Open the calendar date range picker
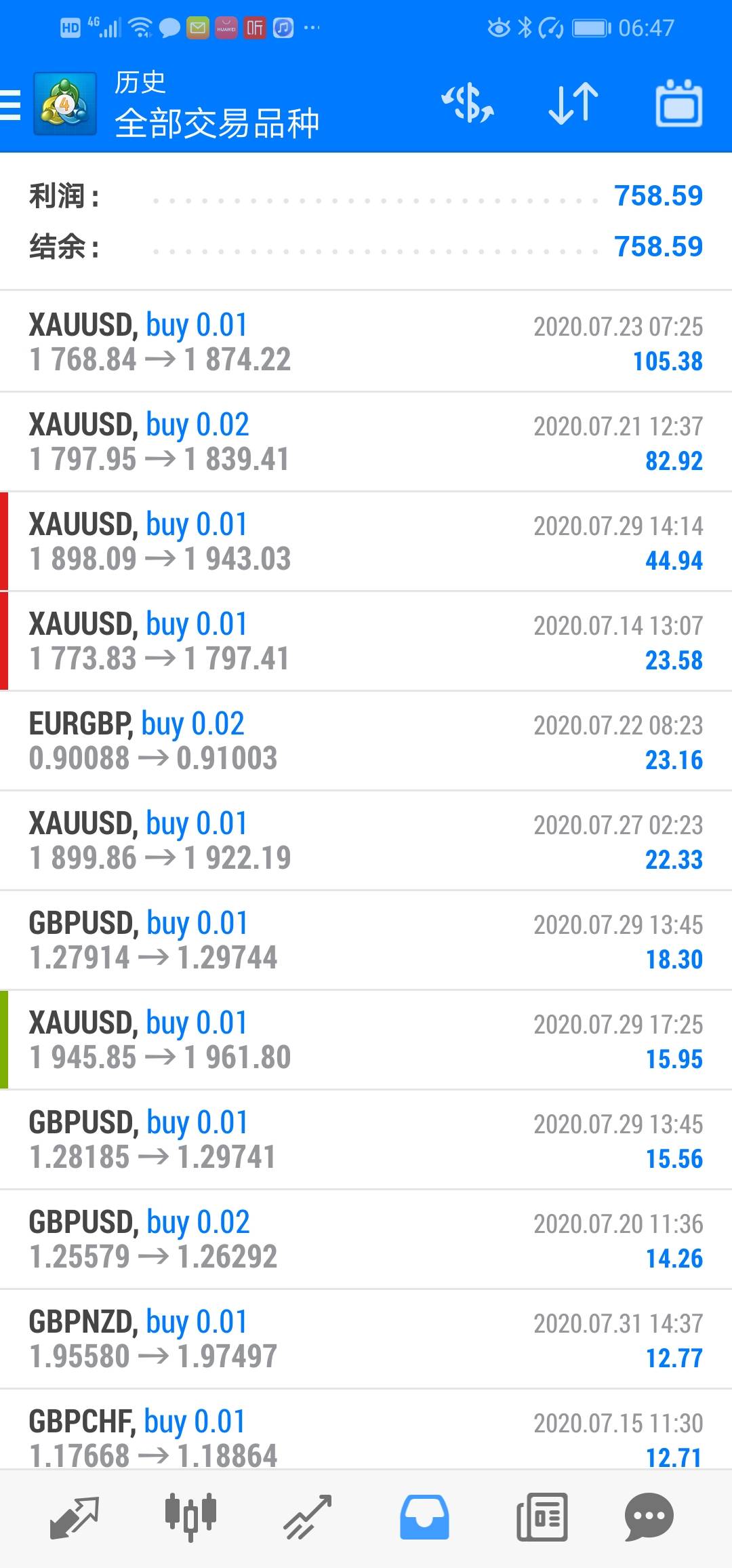The height and width of the screenshot is (1568, 732). coord(678,104)
